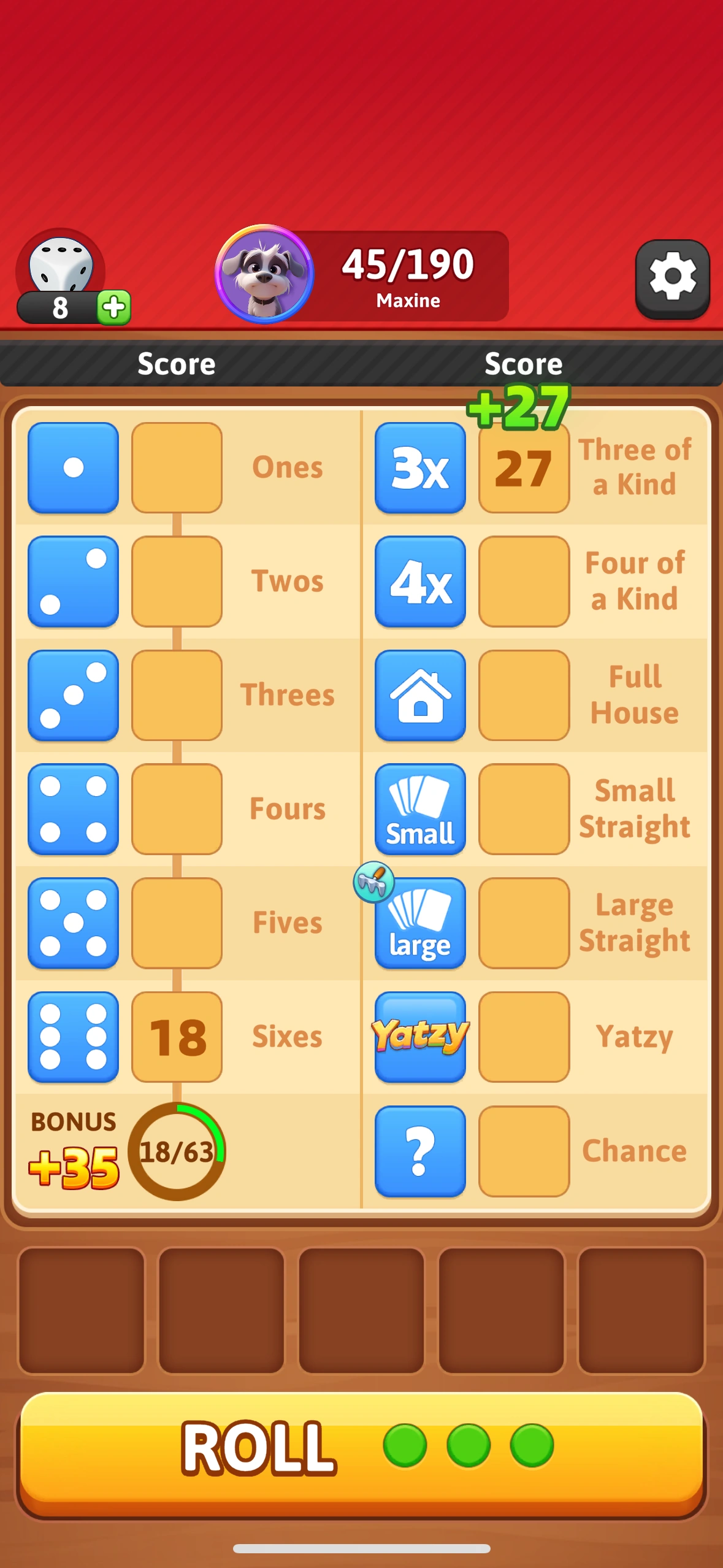This screenshot has width=723, height=1568.
Task: Select the Fours score box
Action: point(177,809)
